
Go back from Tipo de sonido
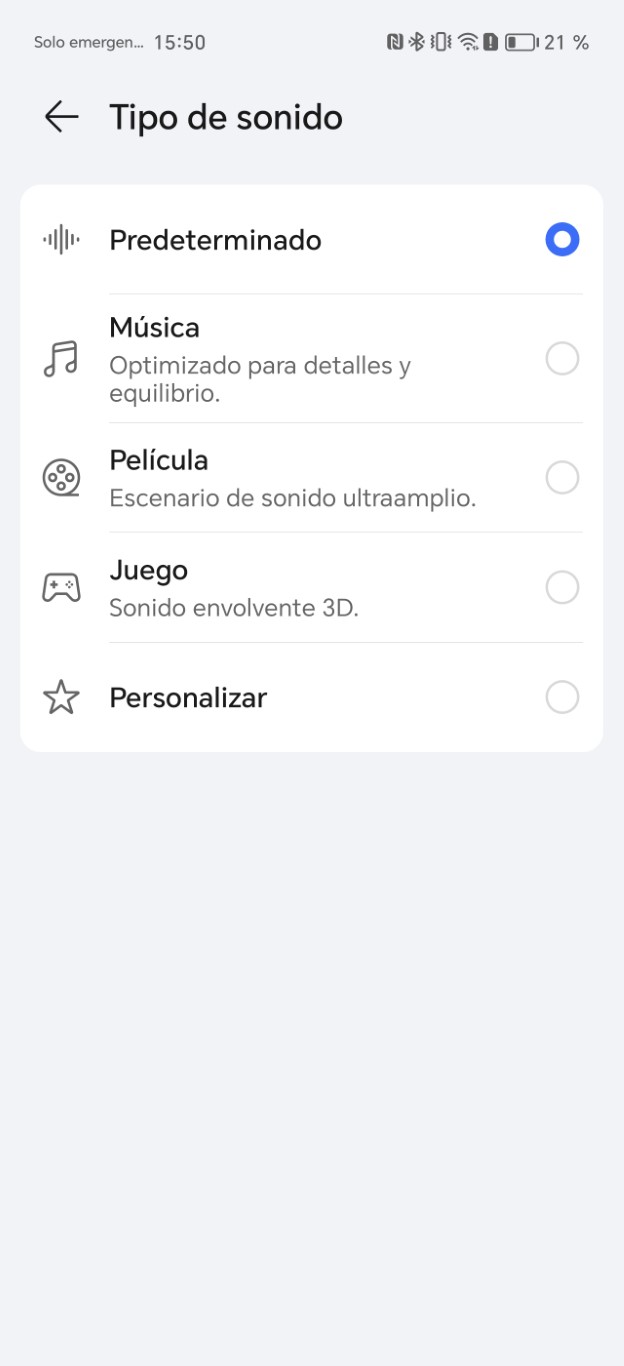[61, 117]
